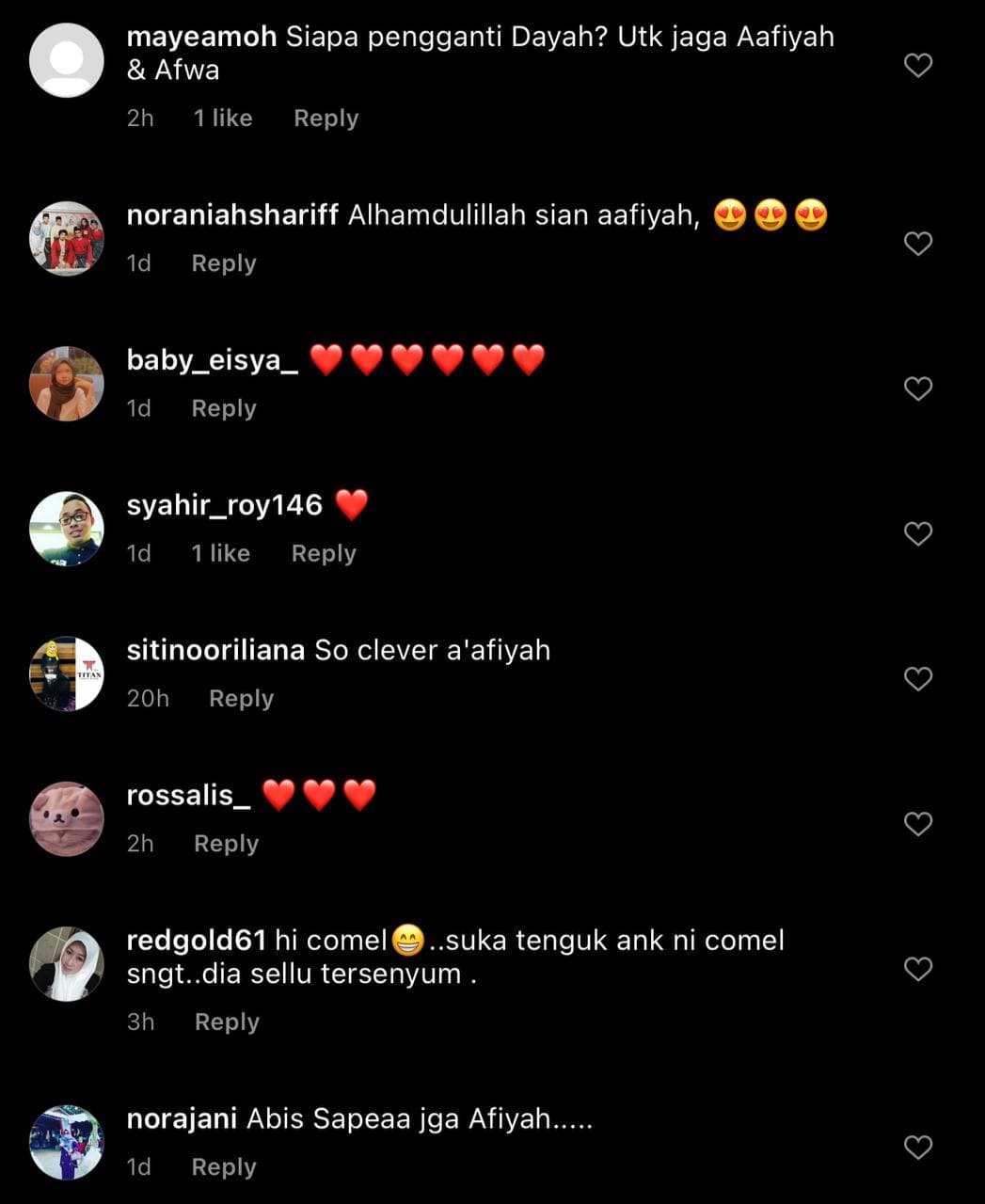
Task: Like rossalis_'s comment
Action: [917, 824]
